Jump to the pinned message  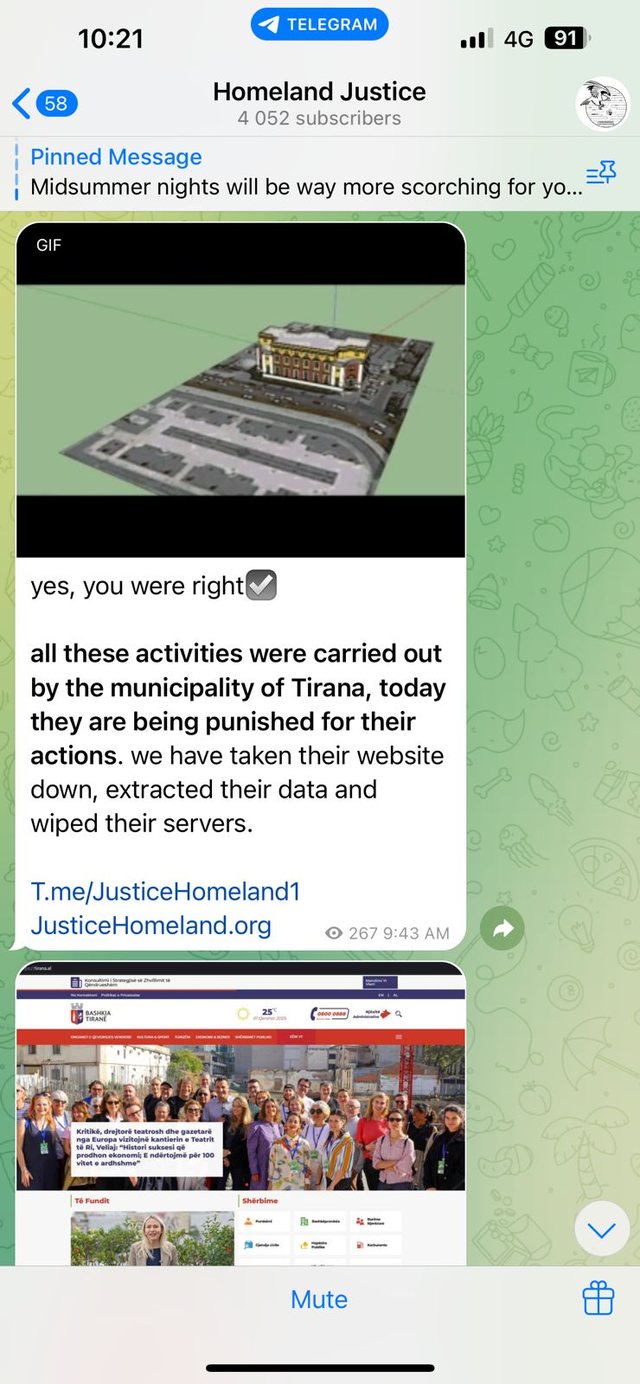300,172
